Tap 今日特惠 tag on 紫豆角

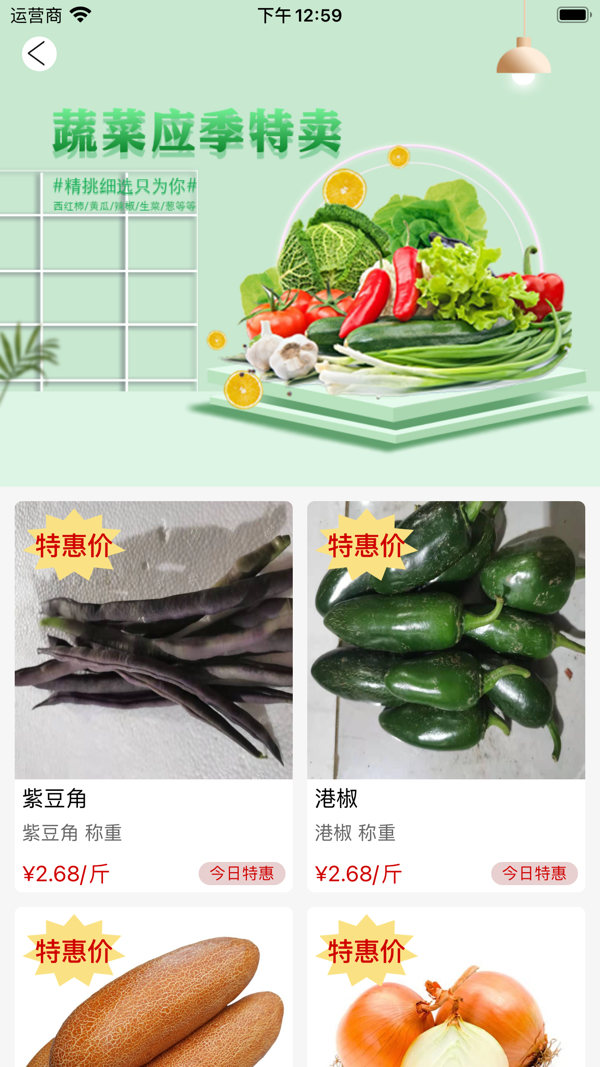click(241, 873)
